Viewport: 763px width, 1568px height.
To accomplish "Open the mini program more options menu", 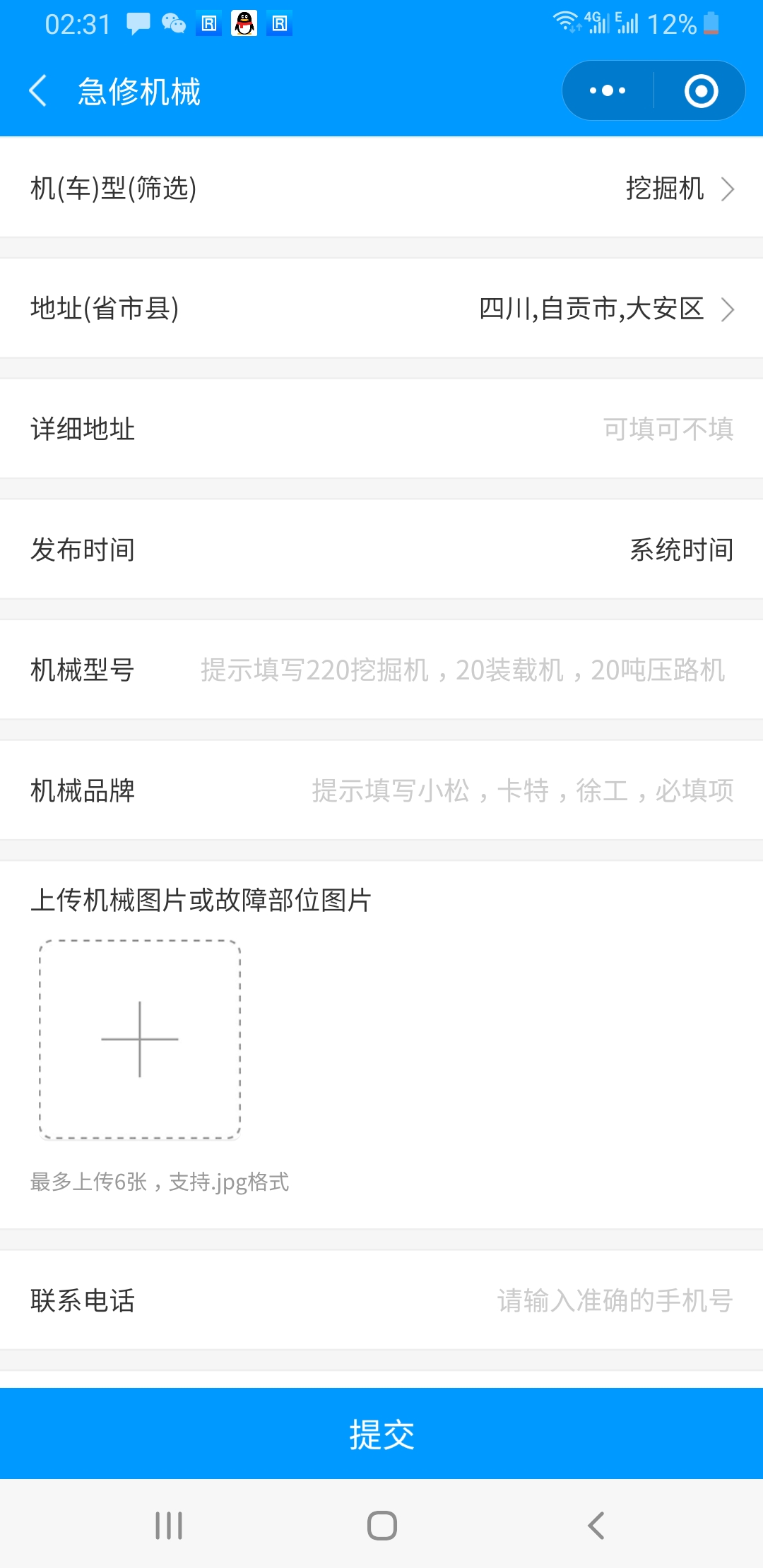I will (x=608, y=90).
